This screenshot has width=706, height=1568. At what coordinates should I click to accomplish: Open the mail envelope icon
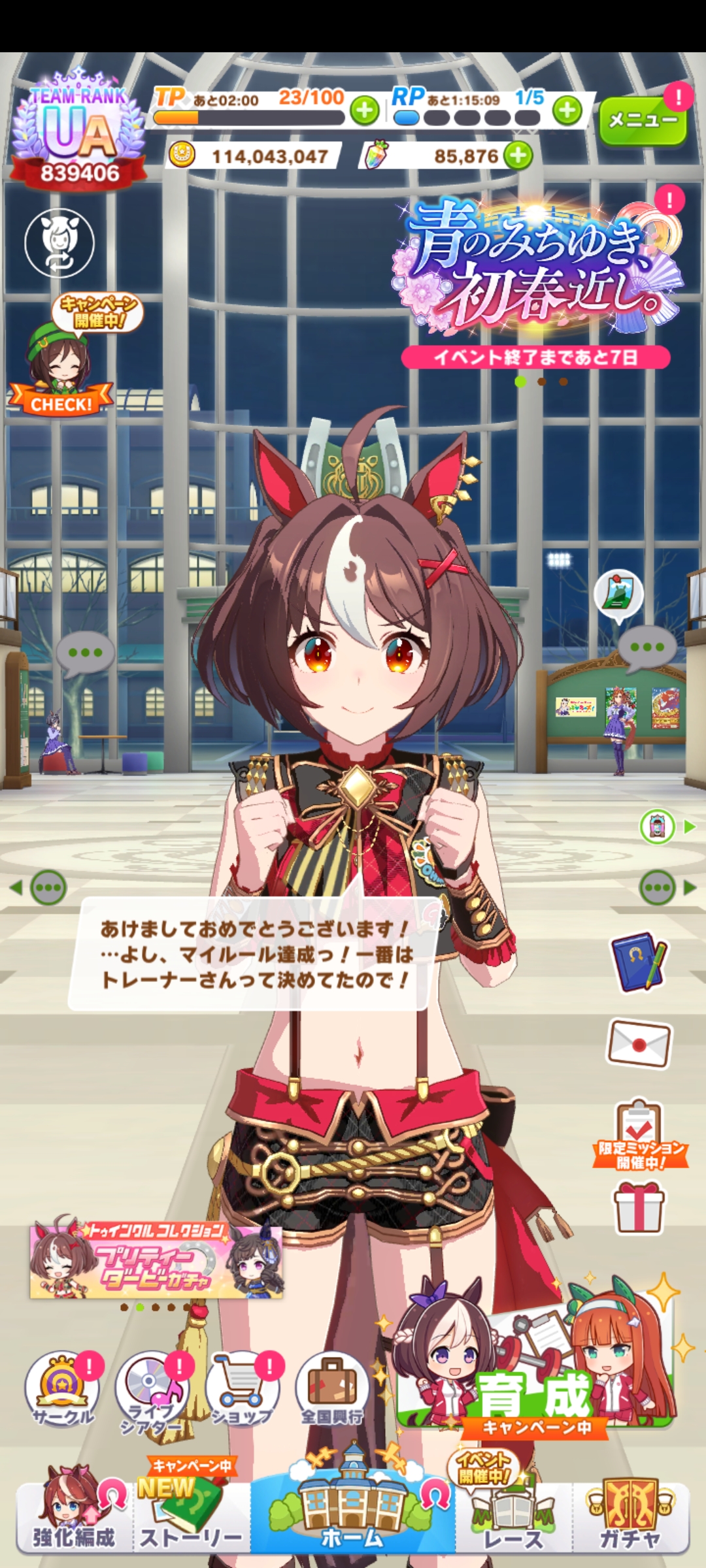(639, 1043)
